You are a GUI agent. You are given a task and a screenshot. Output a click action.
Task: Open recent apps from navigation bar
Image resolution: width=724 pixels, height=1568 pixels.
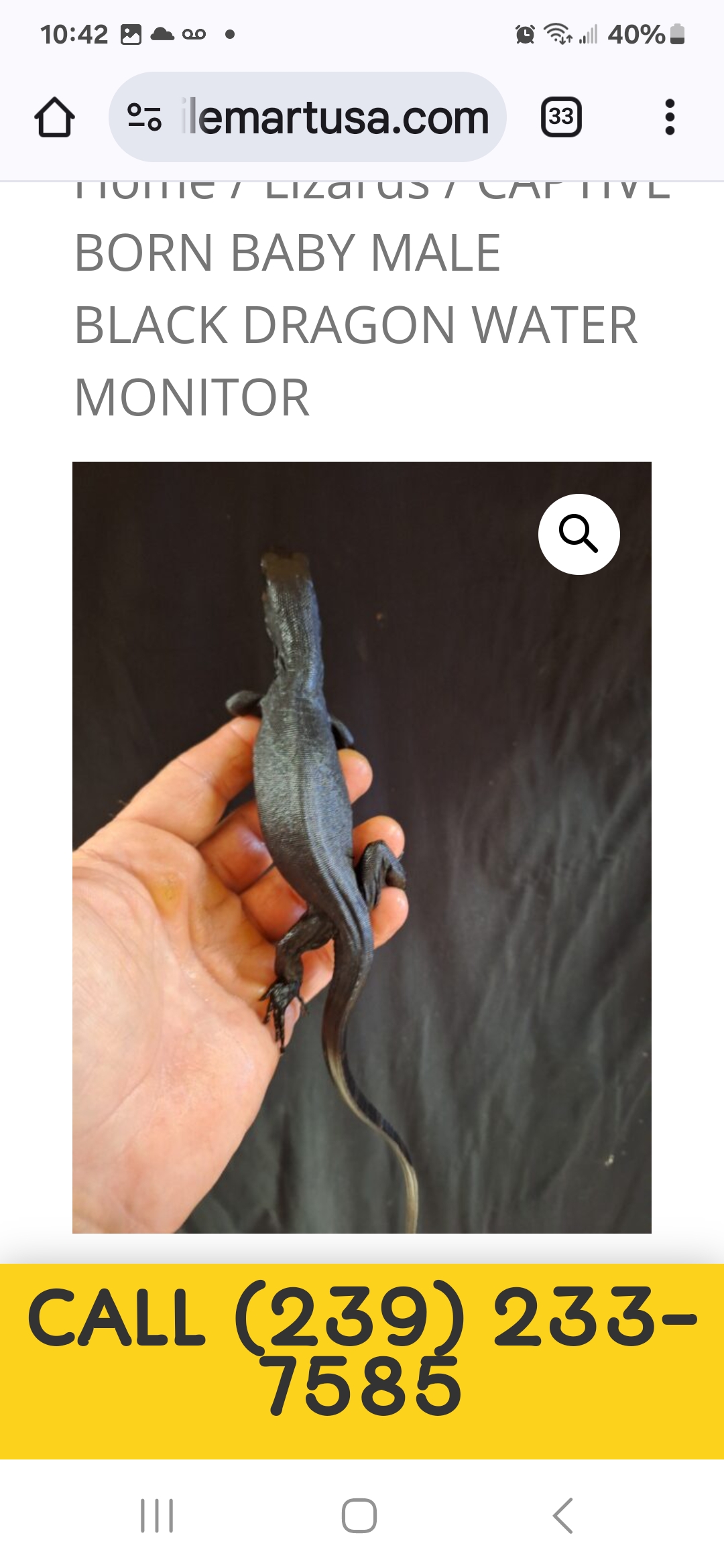pyautogui.click(x=157, y=1516)
